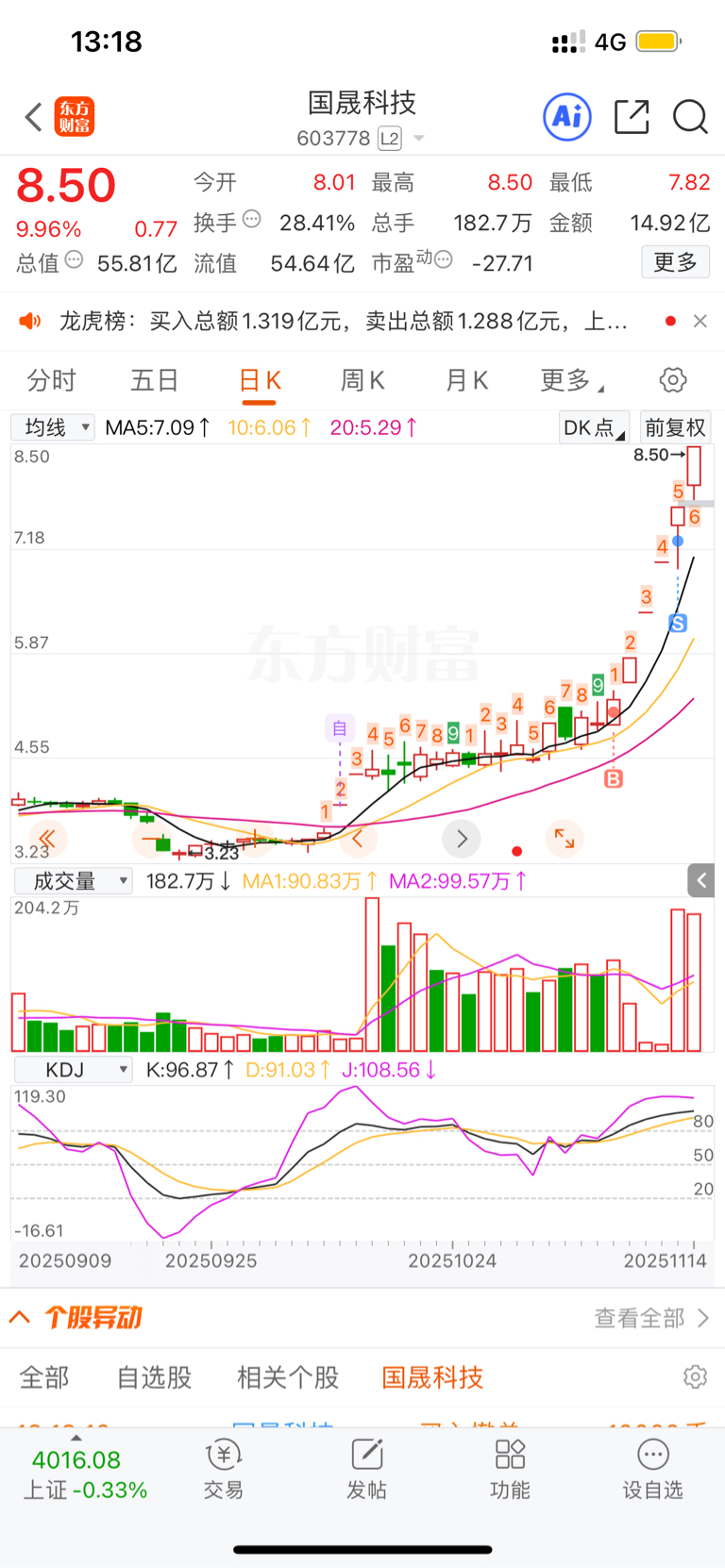The image size is (725, 1568).
Task: Expand the chart to fullscreen
Action: pyautogui.click(x=565, y=838)
